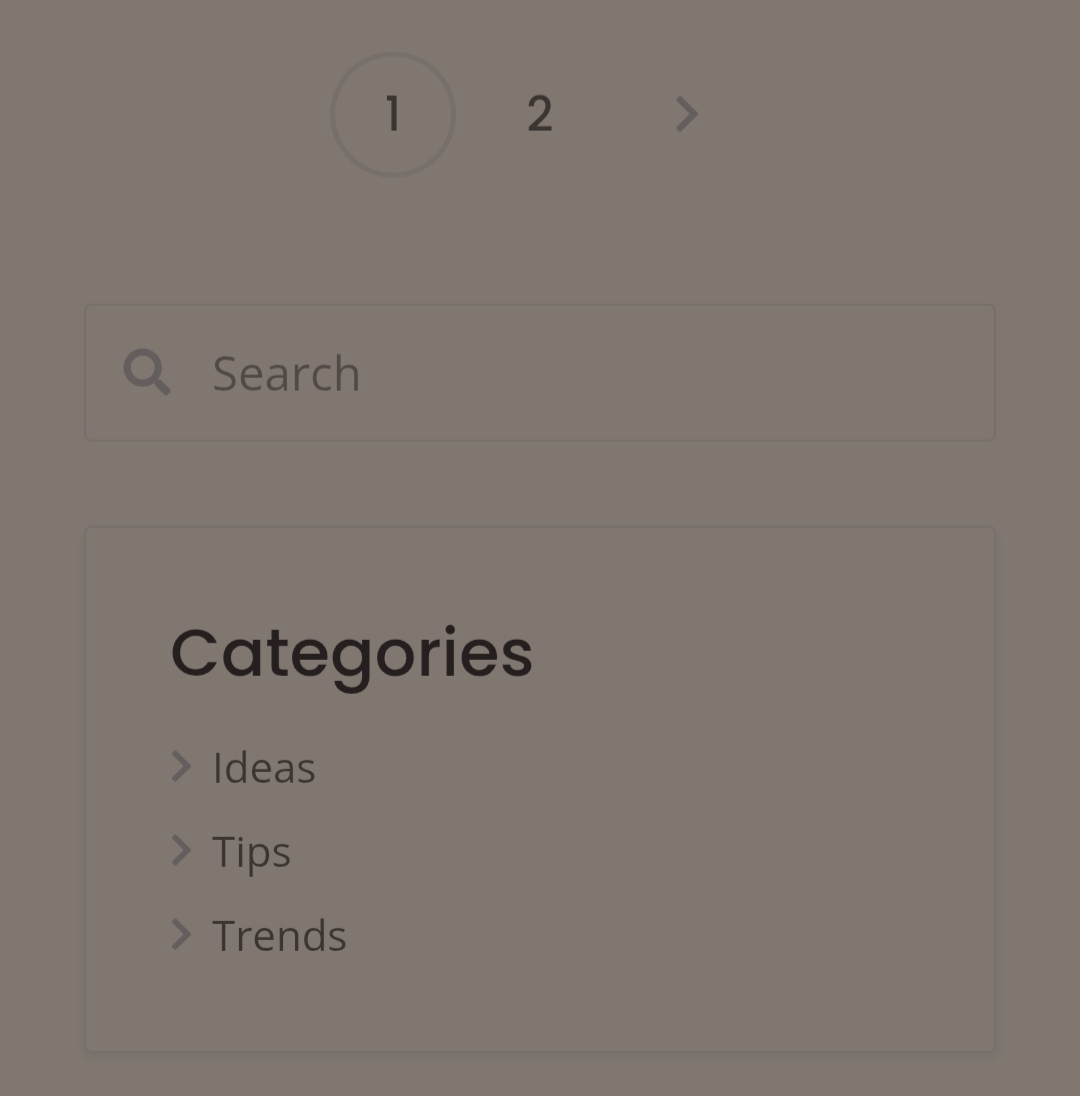Go to page 2 of results
The width and height of the screenshot is (1080, 1096).
(539, 115)
